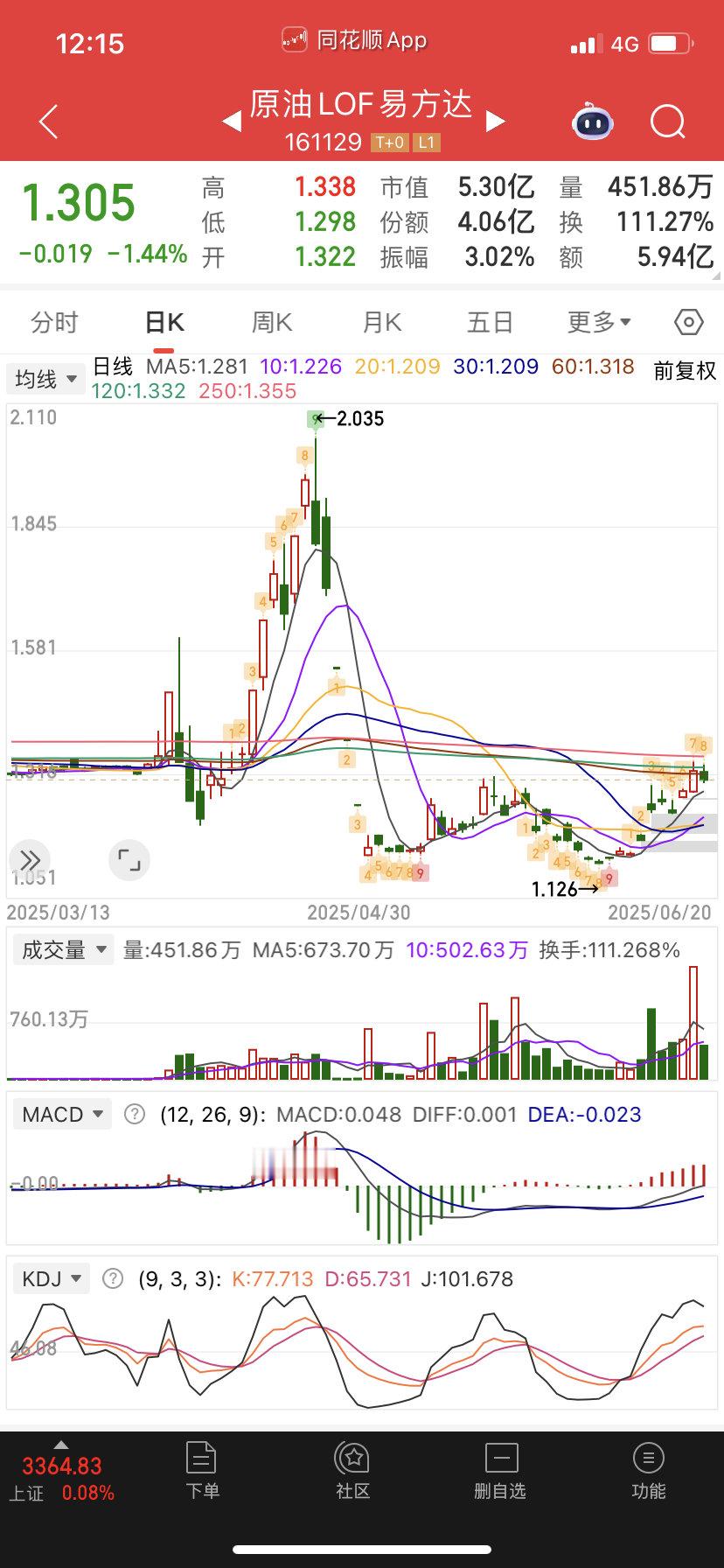Viewport: 724px width, 1568px height.
Task: Select the 月K chart tab
Action: pos(382,323)
